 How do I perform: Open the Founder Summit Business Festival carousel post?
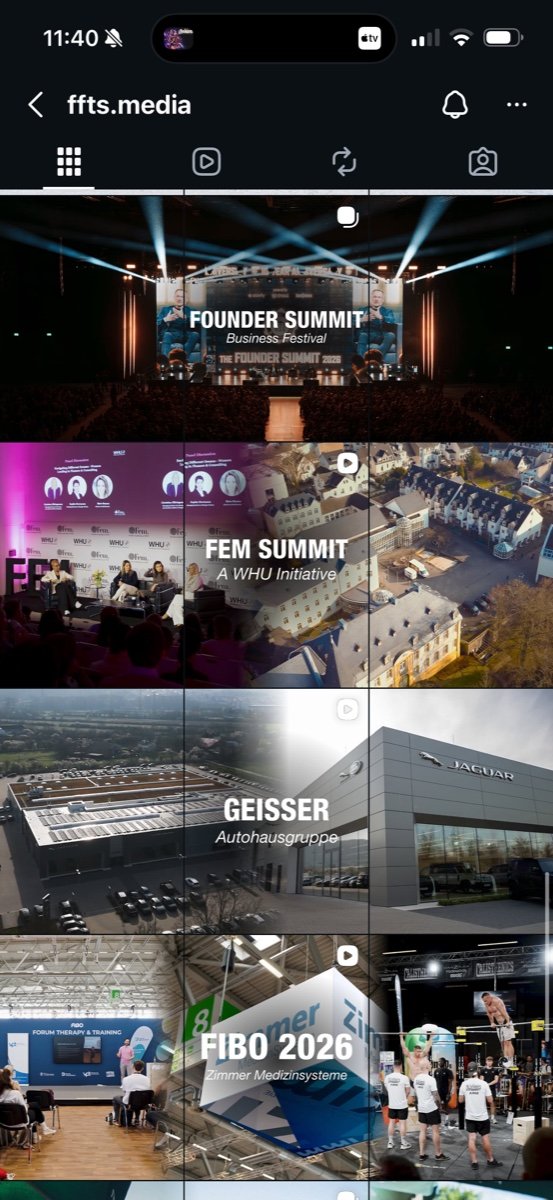click(x=276, y=318)
